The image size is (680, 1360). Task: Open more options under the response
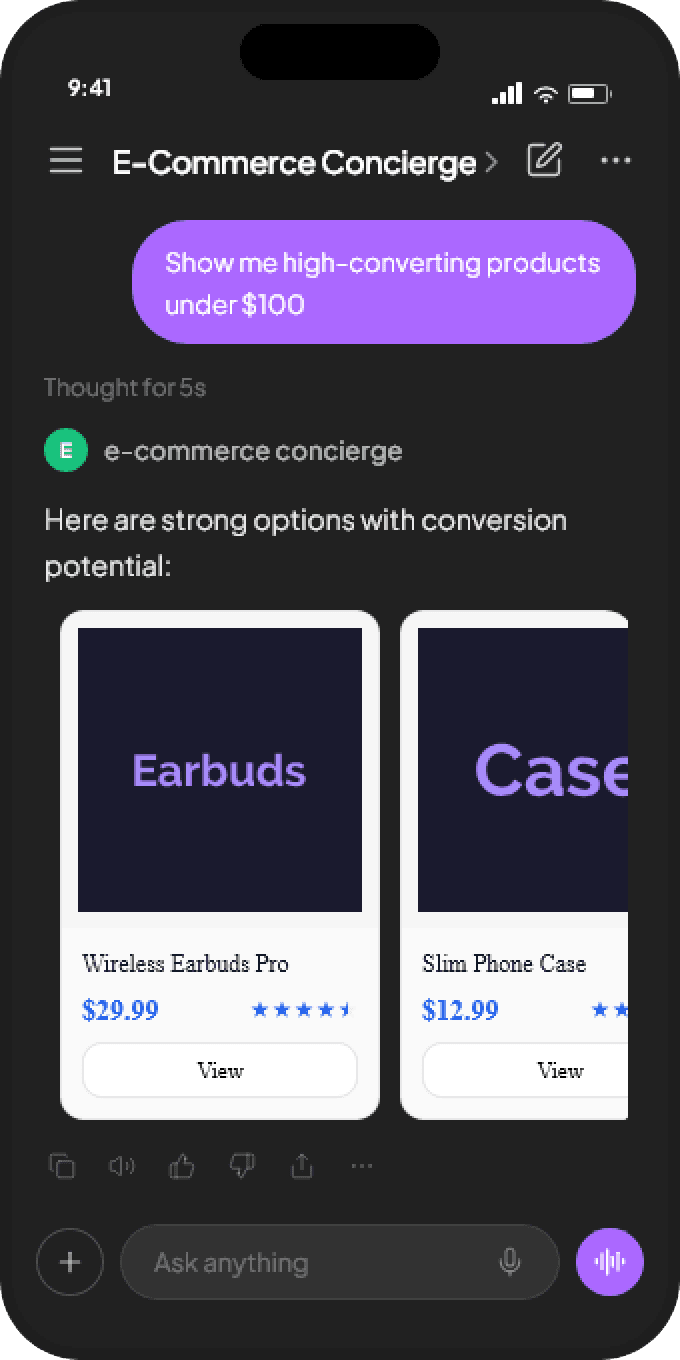pyautogui.click(x=362, y=1166)
